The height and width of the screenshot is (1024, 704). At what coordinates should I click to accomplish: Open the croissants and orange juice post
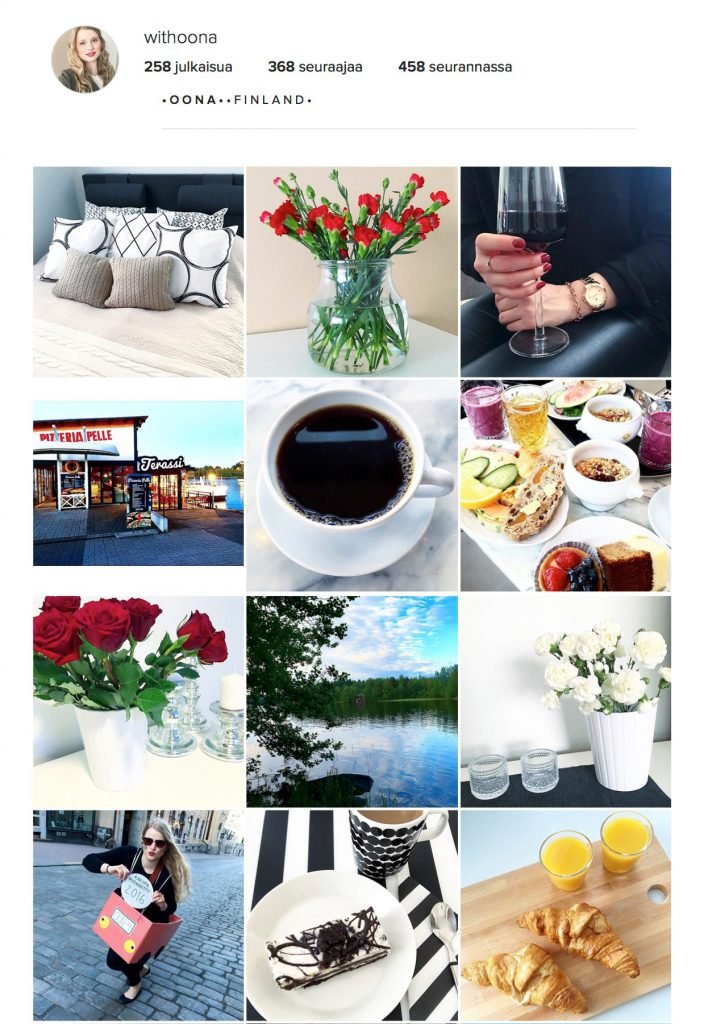click(565, 914)
